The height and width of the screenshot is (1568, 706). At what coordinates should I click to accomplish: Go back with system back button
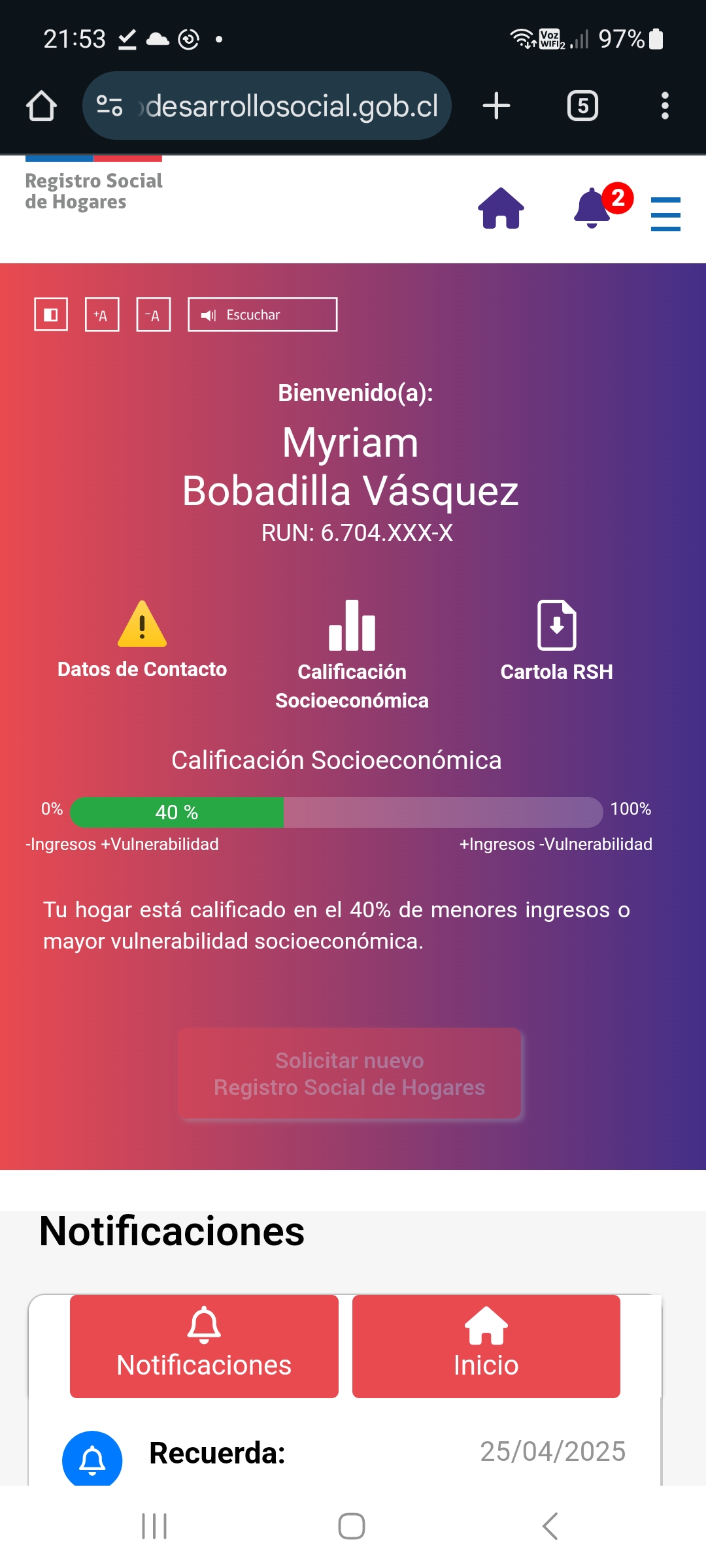(x=550, y=1526)
